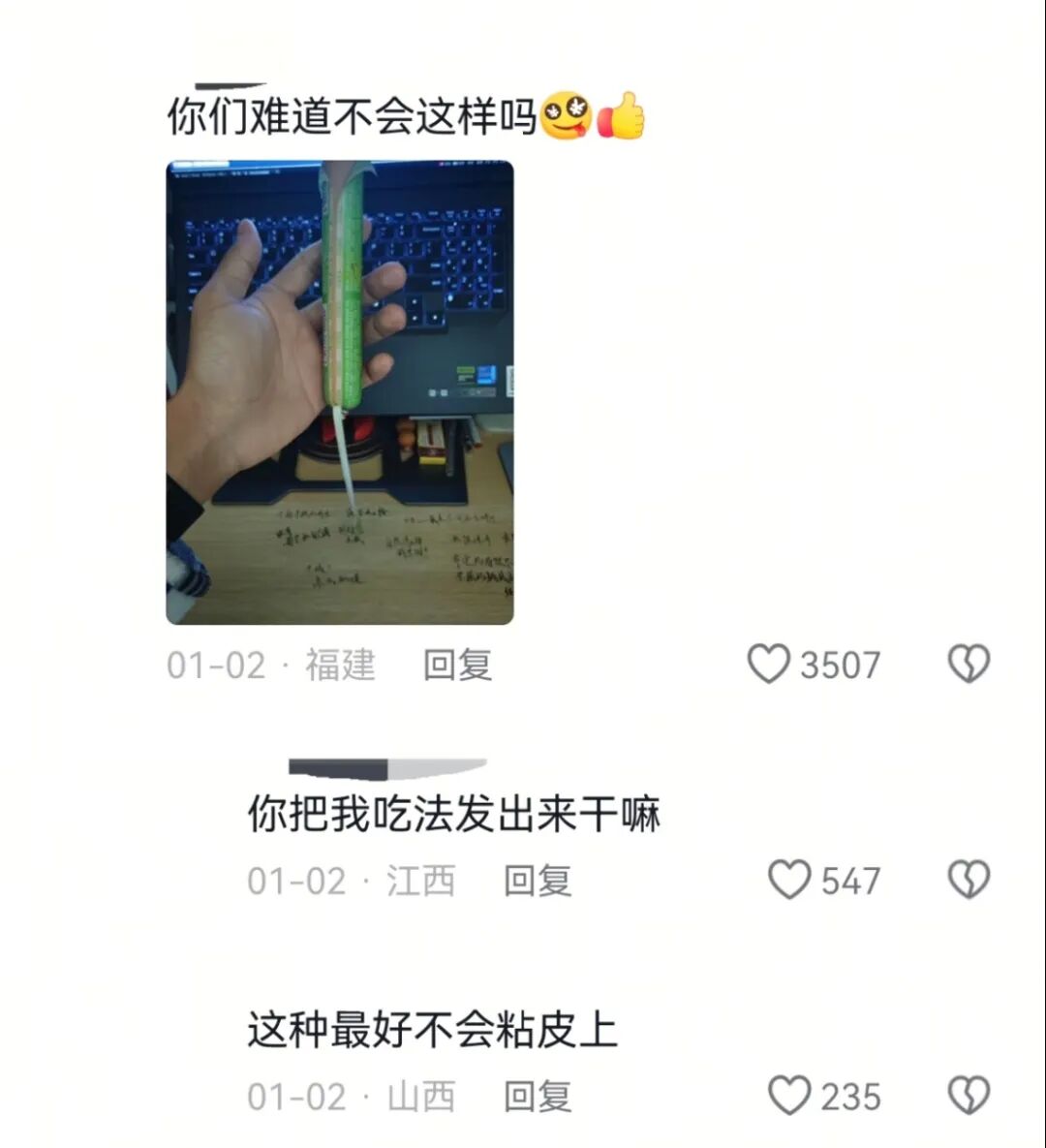Viewport: 1046px width, 1148px height.
Task: Dislike the 这种最好不会粘皮上 comment
Action: tap(968, 1096)
